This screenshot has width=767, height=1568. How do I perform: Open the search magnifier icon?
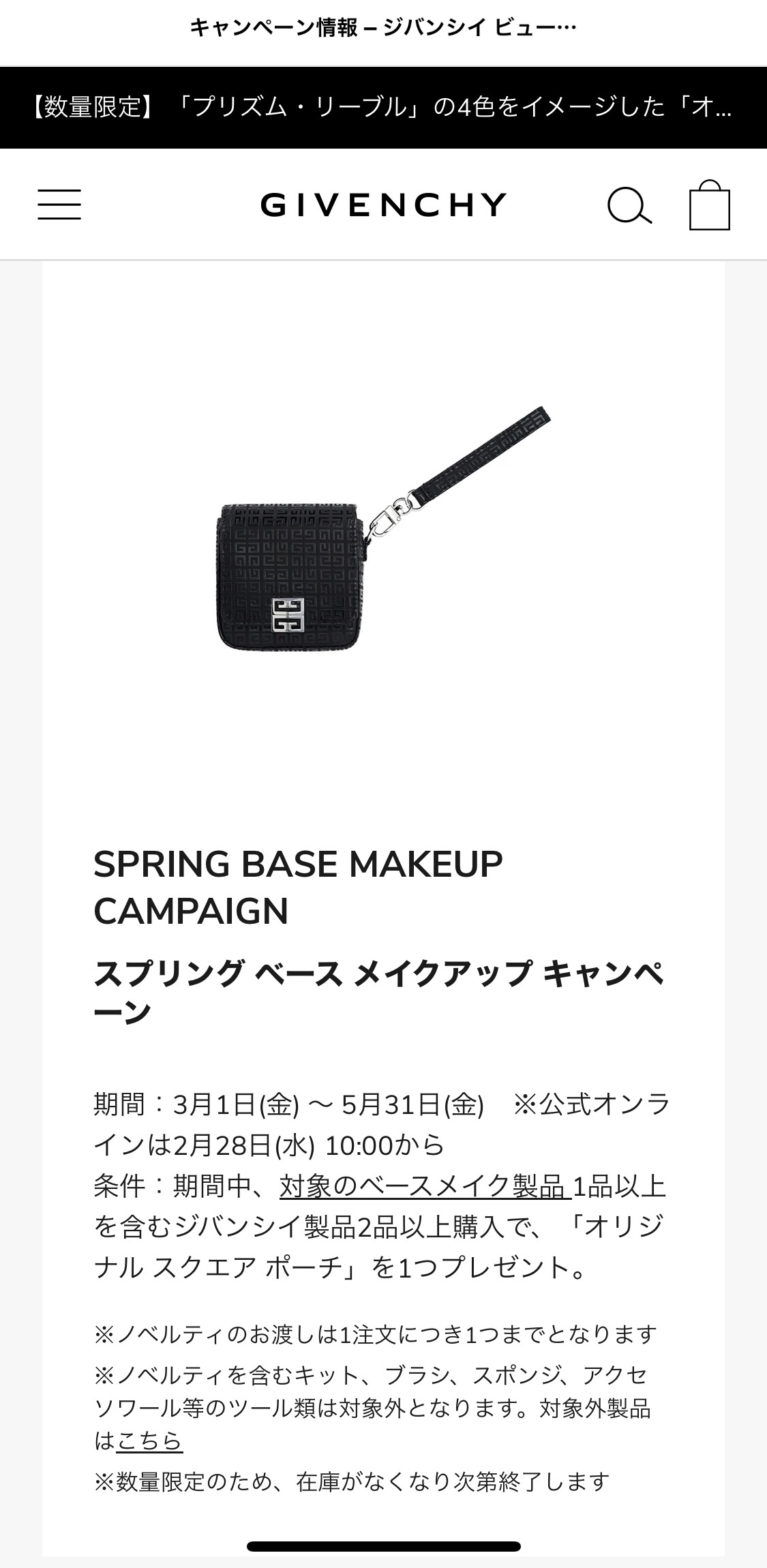(629, 205)
